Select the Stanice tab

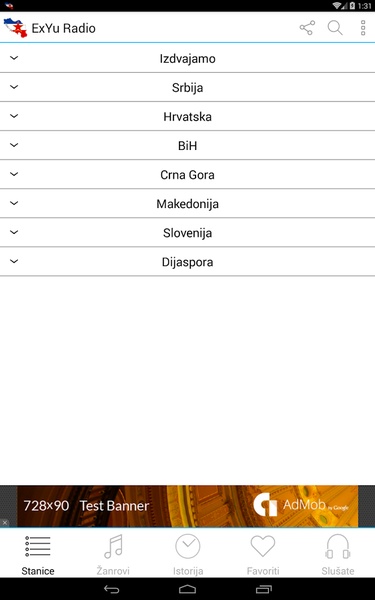point(38,554)
